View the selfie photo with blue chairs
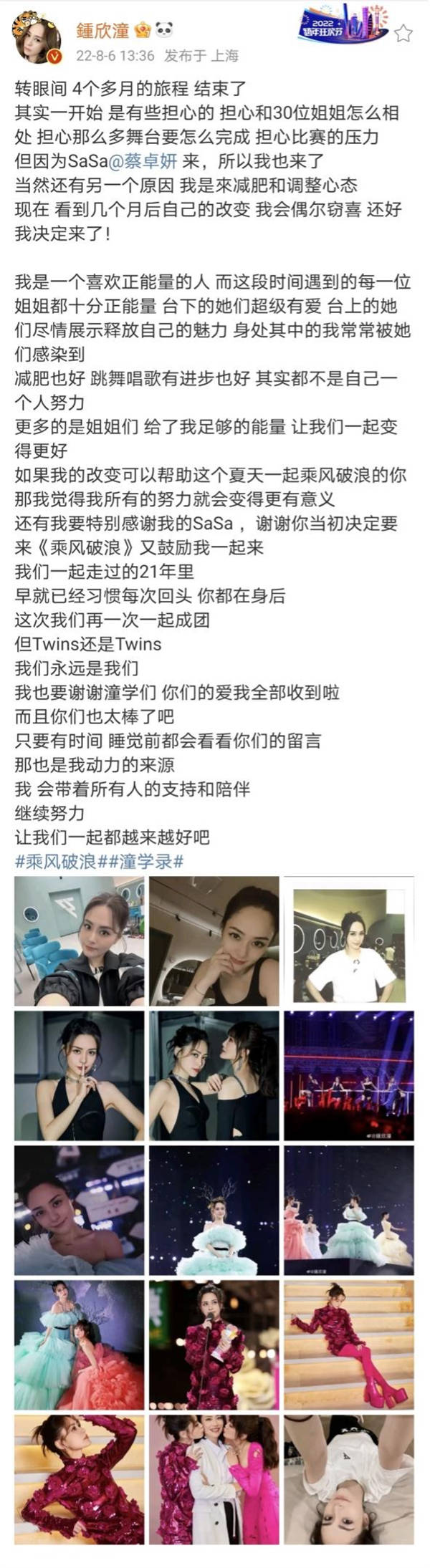This screenshot has width=430, height=1568. [x=79, y=941]
